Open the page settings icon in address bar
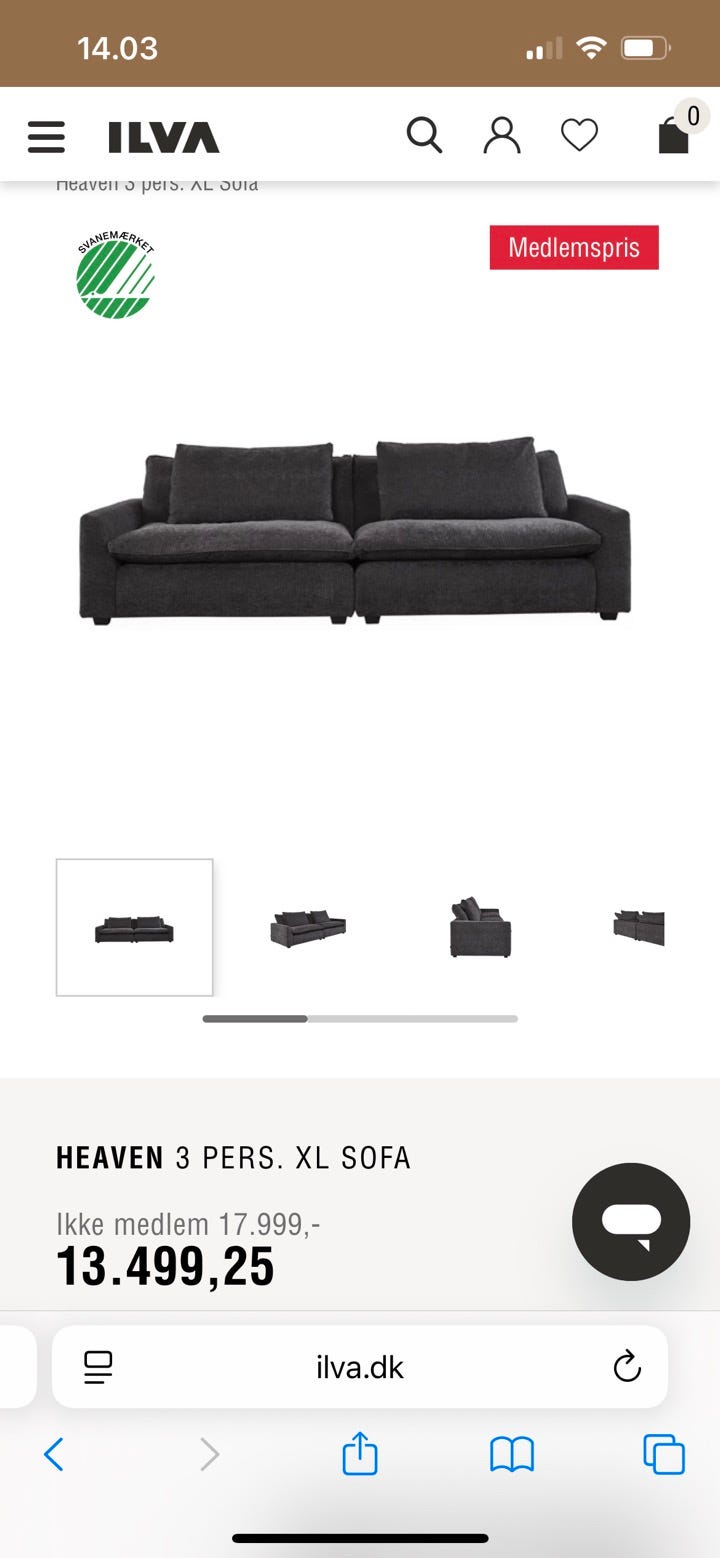The image size is (720, 1558). pos(98,1367)
